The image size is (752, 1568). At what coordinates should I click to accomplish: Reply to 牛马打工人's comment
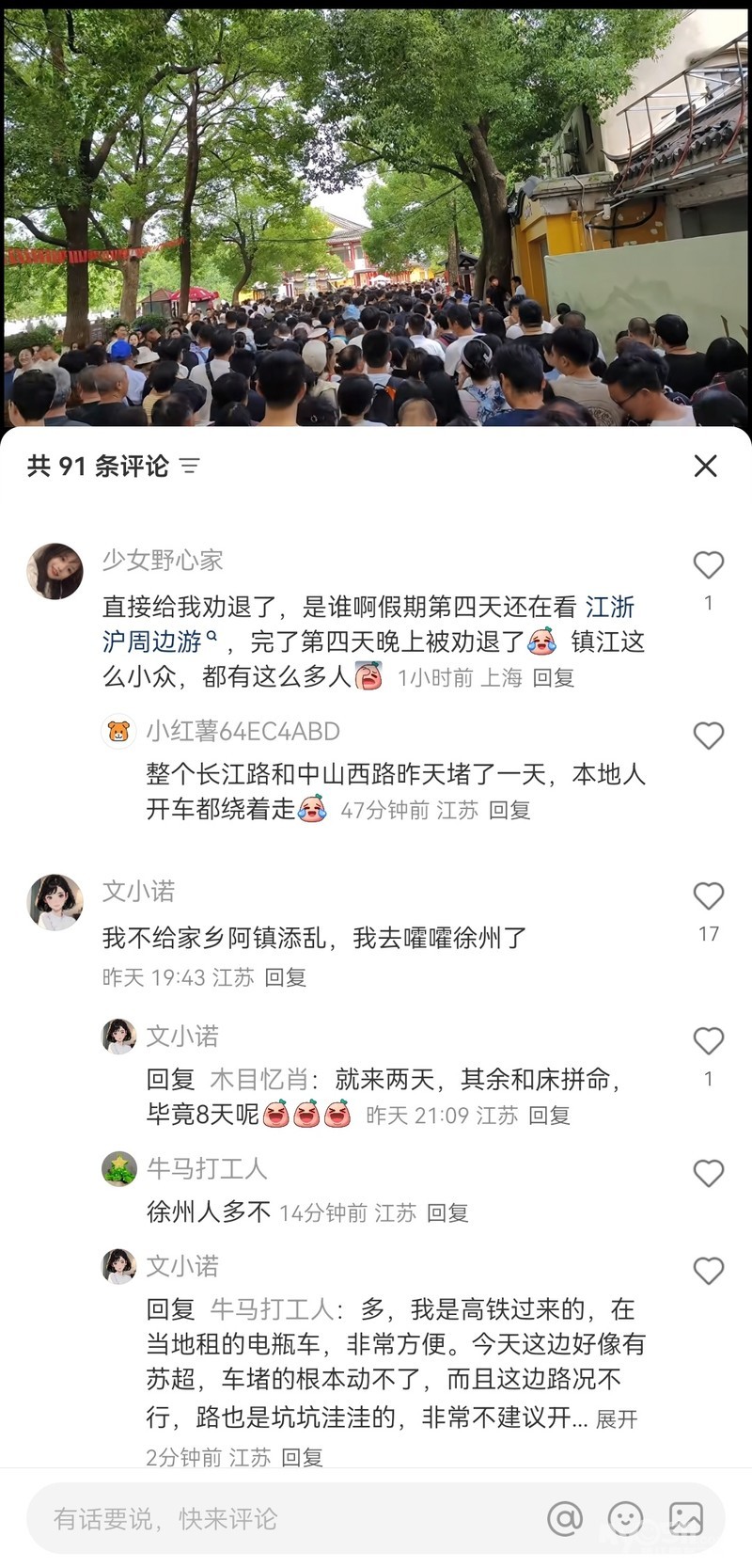[447, 1213]
